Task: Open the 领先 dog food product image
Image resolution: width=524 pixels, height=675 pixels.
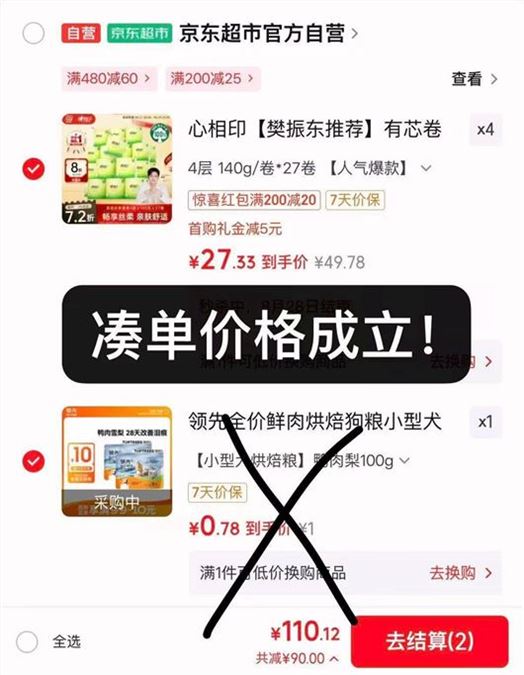Action: (x=117, y=461)
